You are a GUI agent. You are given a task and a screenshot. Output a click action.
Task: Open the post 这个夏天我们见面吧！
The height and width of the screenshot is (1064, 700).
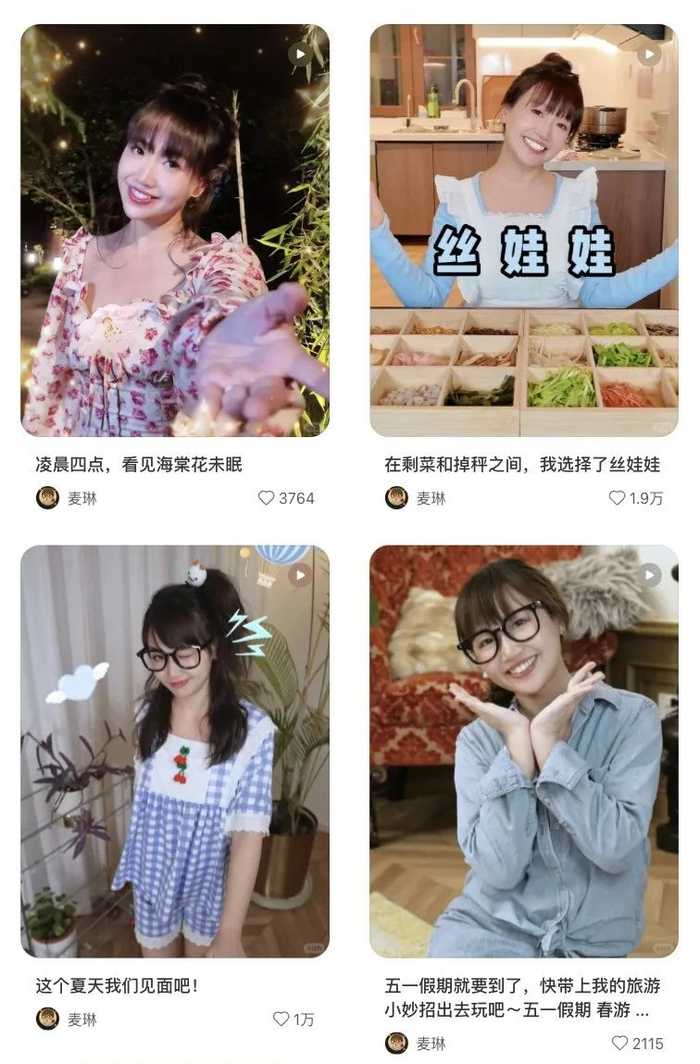pos(175,750)
